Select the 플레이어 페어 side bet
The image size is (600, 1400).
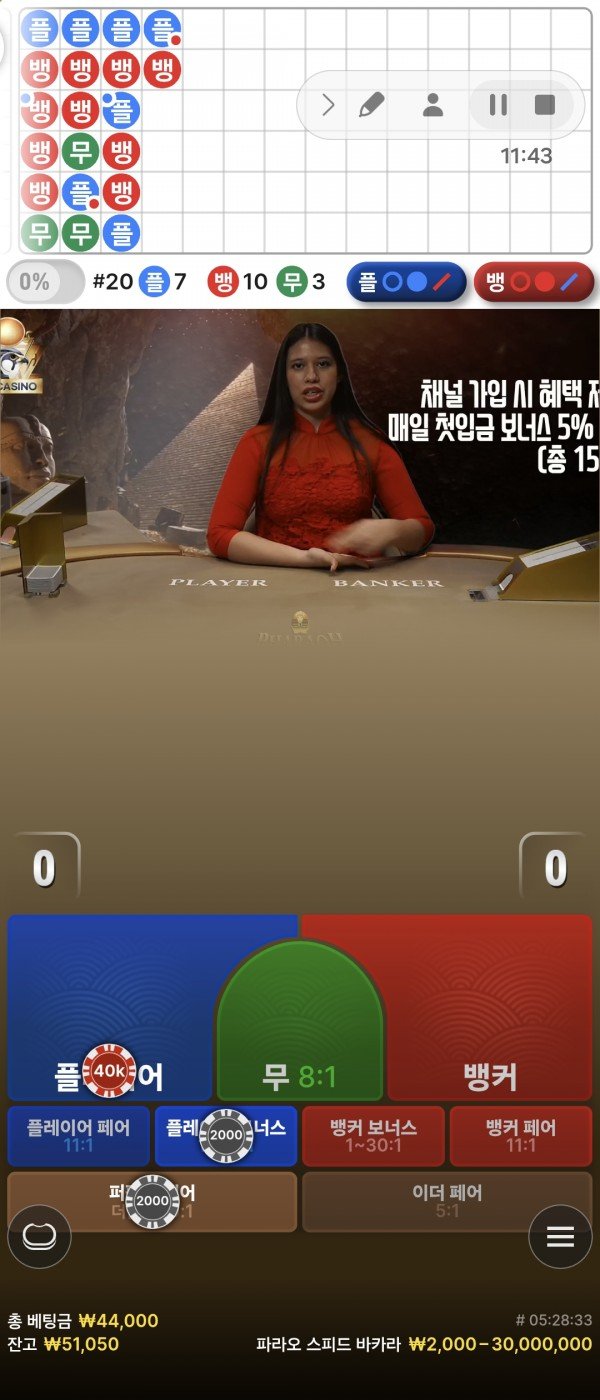78,1136
